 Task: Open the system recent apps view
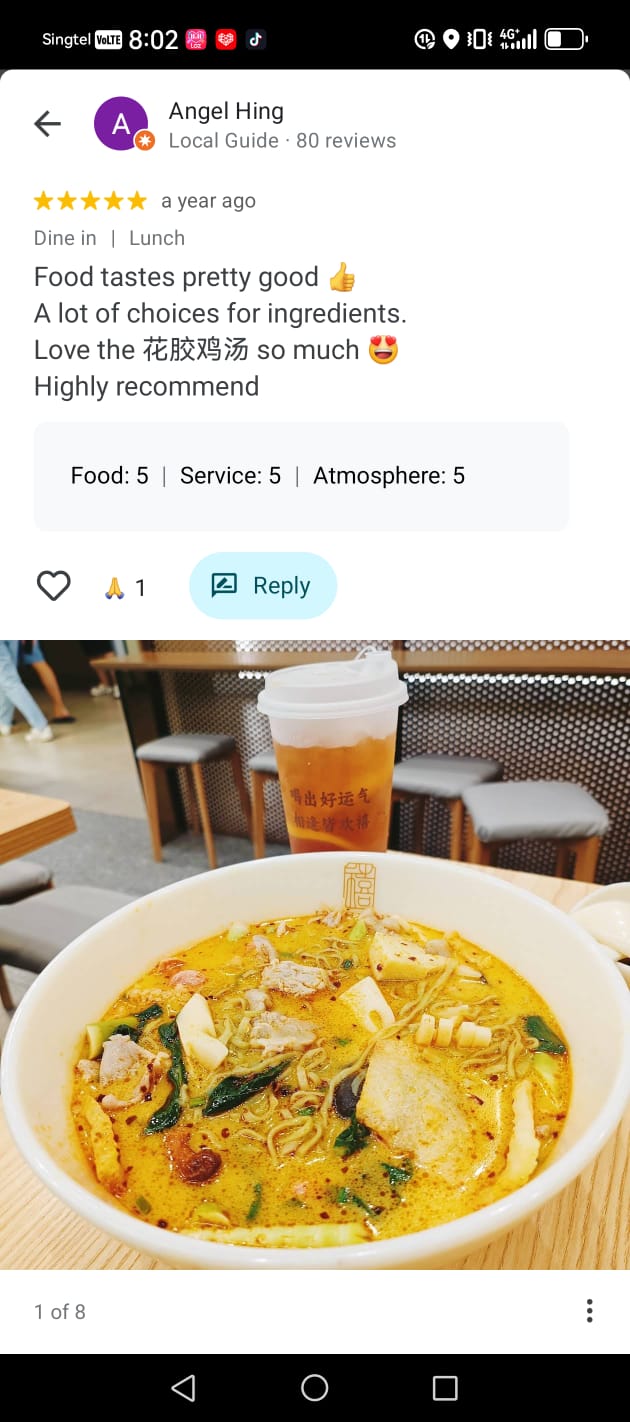pos(445,1387)
